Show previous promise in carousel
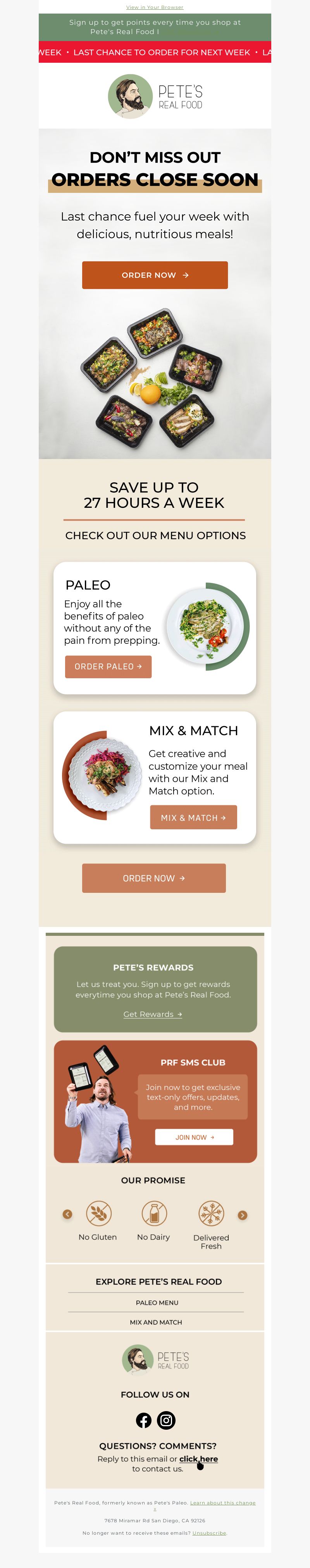 [67, 1214]
